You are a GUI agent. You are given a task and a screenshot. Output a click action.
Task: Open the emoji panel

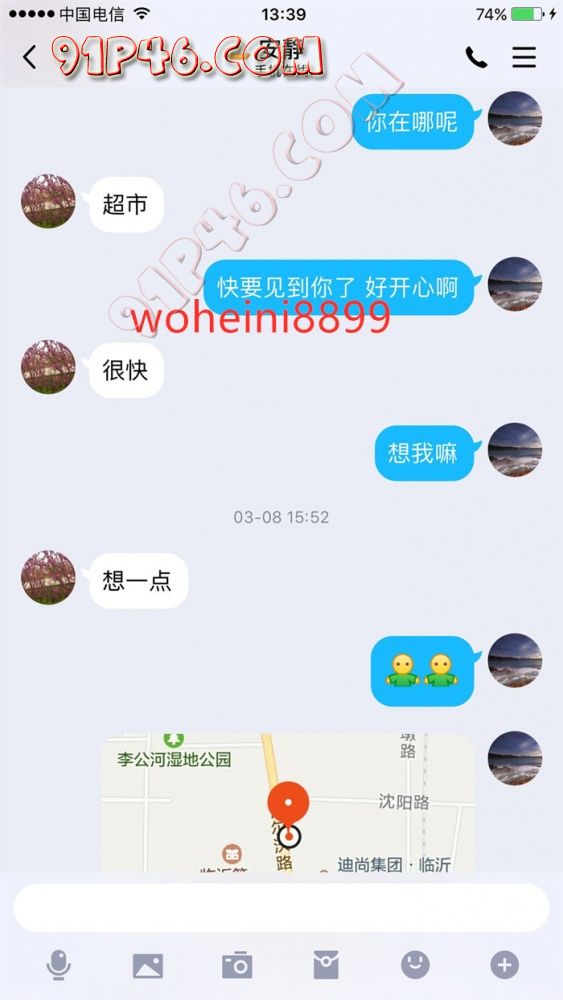point(415,965)
